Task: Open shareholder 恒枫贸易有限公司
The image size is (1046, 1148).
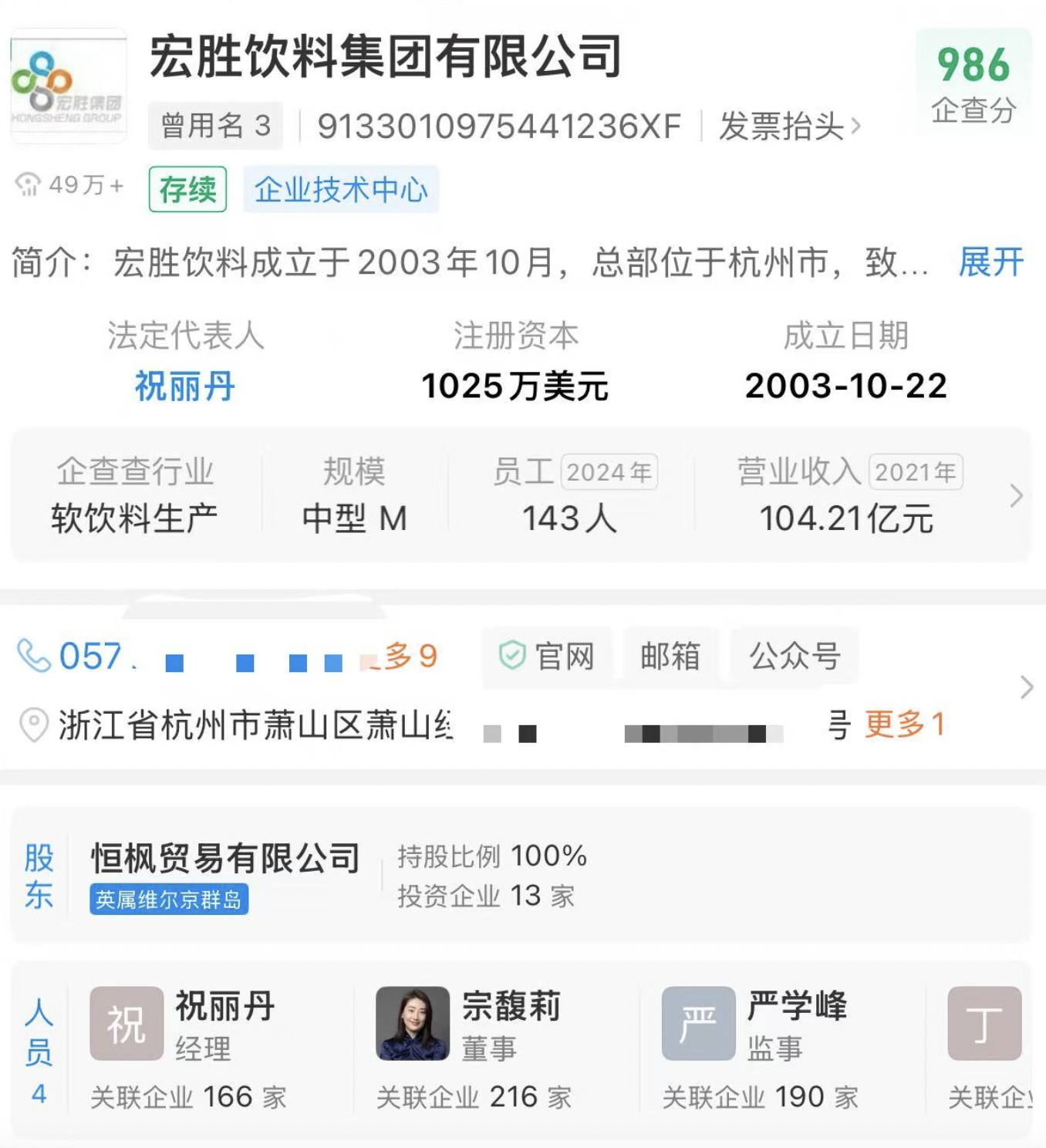Action: (x=225, y=858)
